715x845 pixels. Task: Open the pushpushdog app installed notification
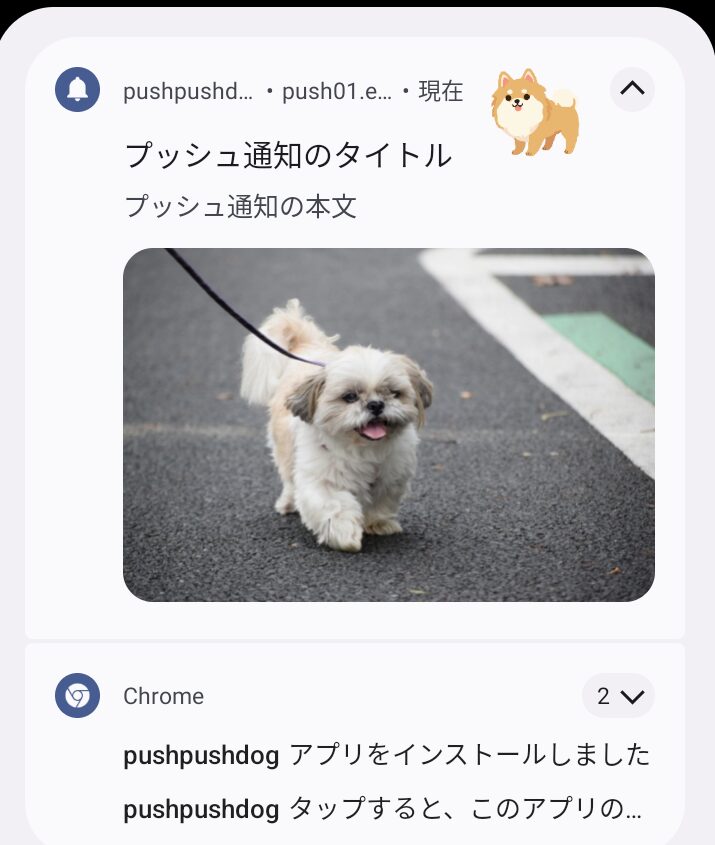pos(386,755)
